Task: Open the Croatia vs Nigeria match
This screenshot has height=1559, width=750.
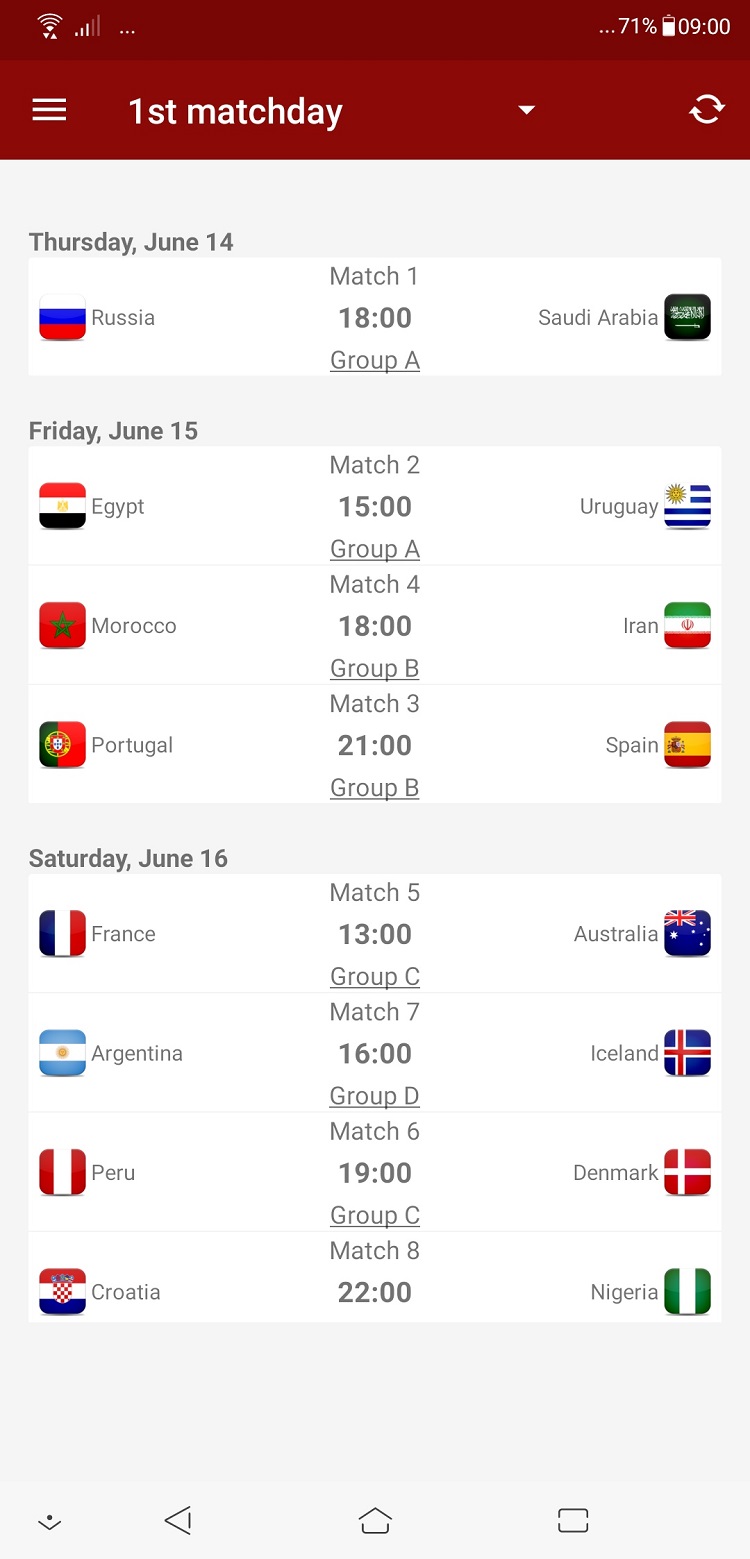Action: tap(375, 1291)
